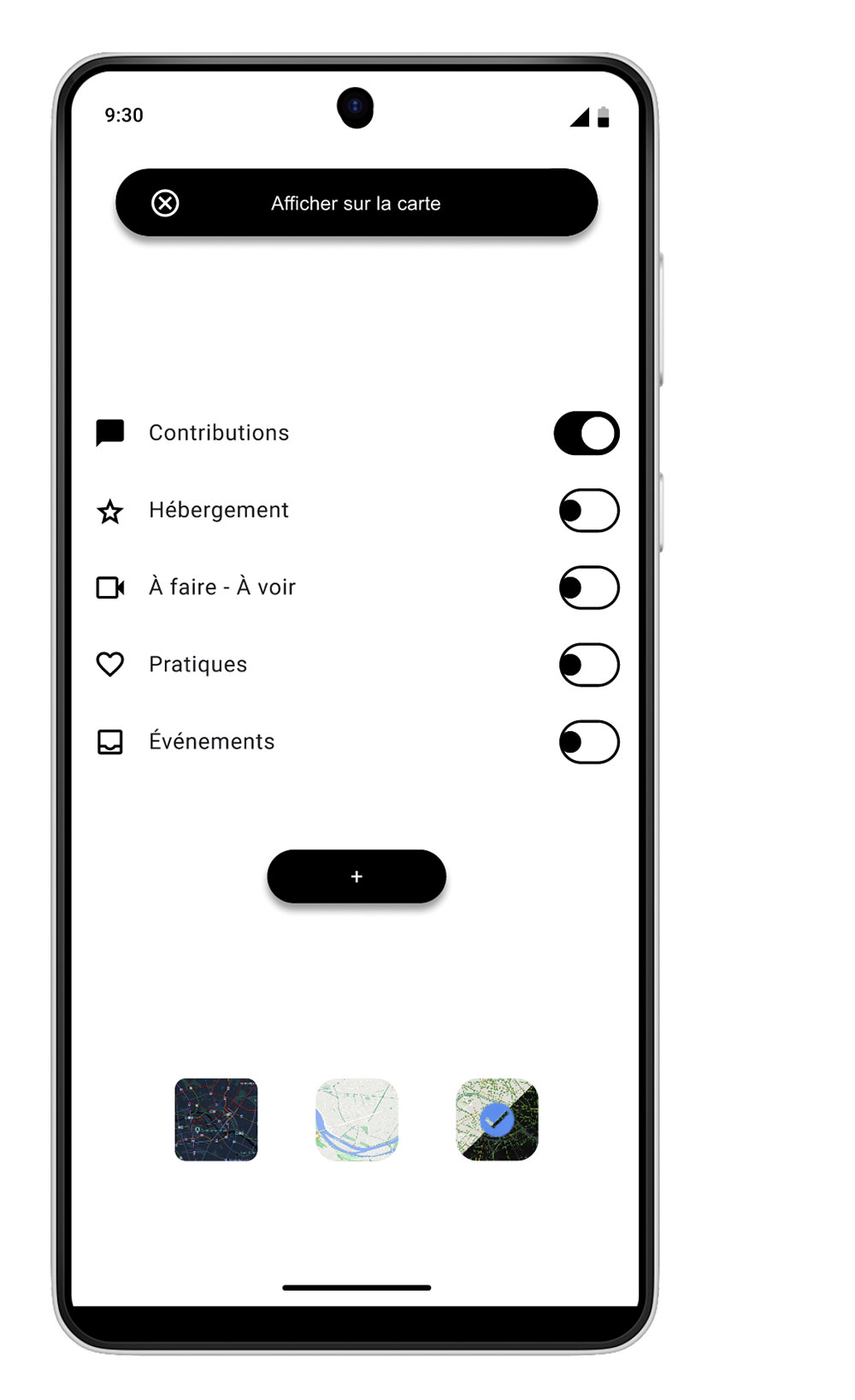
Task: Close the Afficher sur la carte panel
Action: pyautogui.click(x=165, y=204)
